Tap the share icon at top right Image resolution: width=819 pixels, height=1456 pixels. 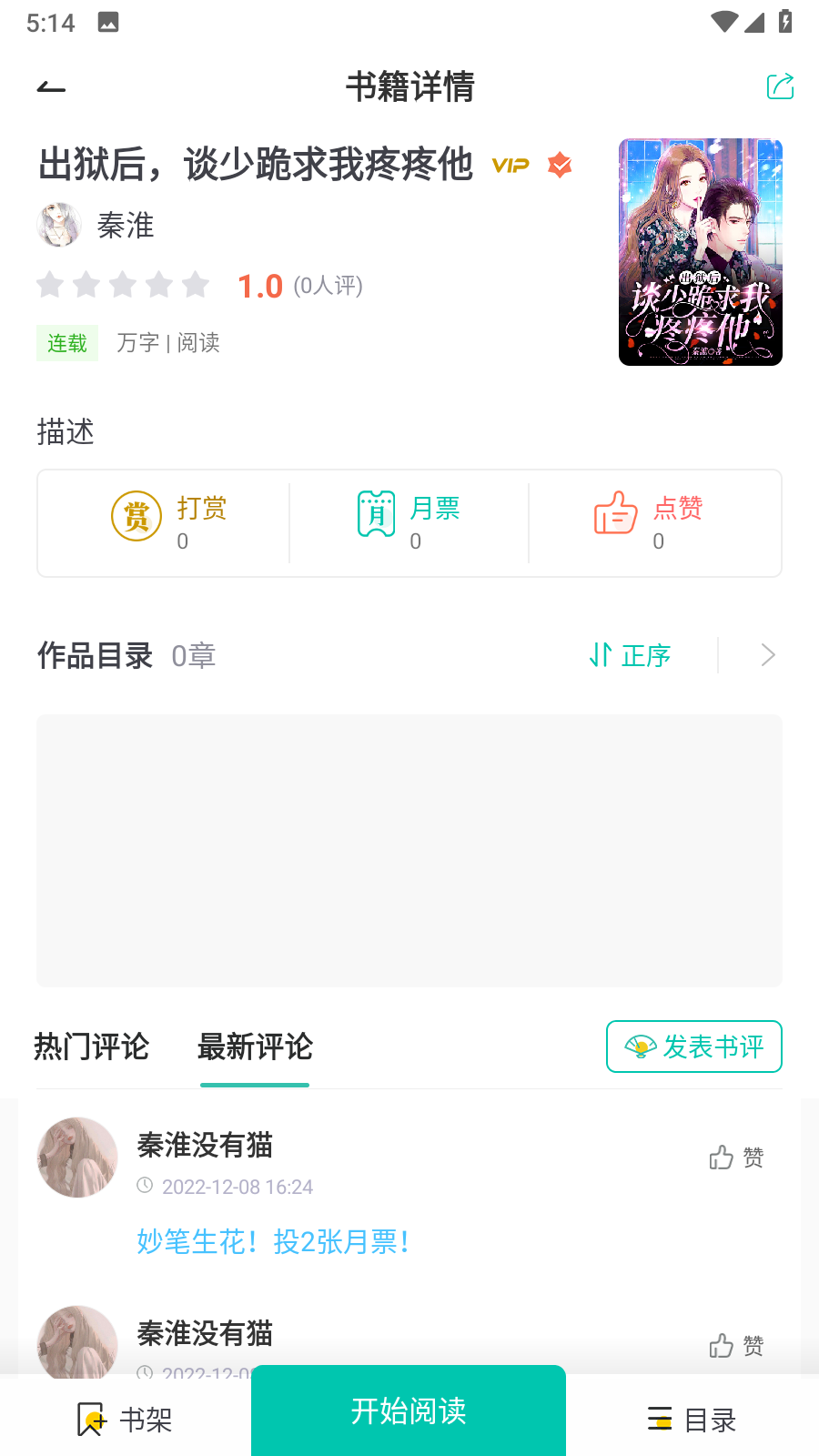click(x=781, y=86)
